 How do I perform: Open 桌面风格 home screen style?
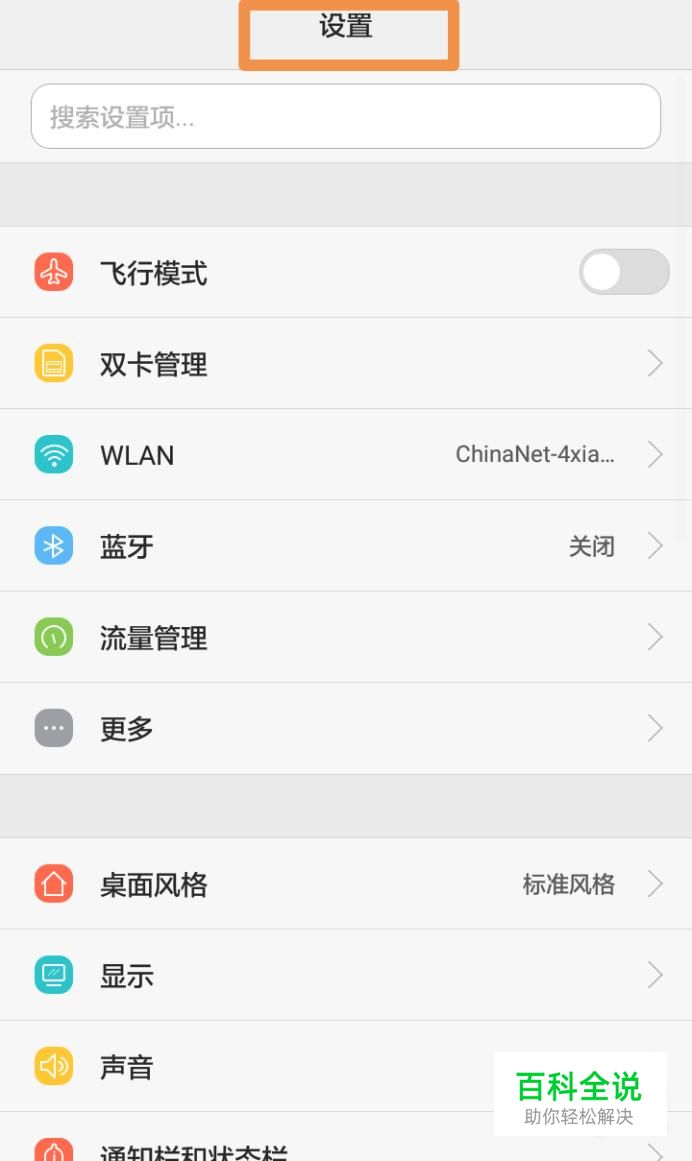(346, 884)
